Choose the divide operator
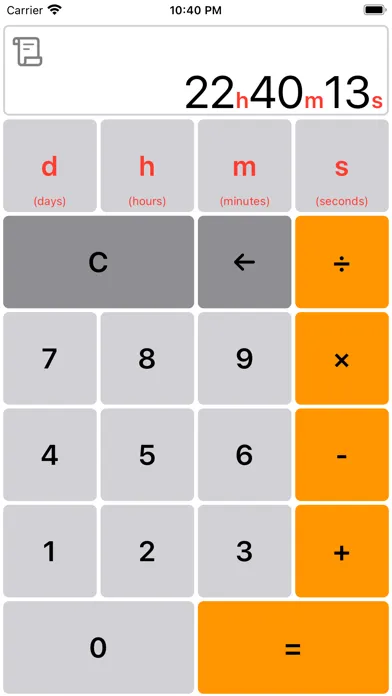The image size is (392, 696). point(342,262)
